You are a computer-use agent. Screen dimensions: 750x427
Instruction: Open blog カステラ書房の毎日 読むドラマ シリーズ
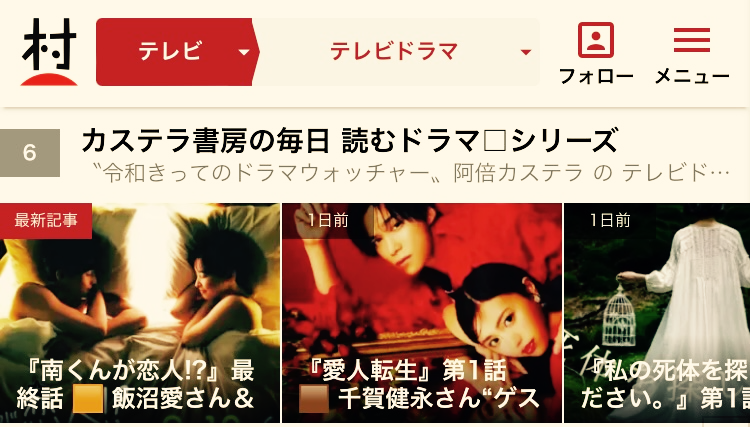349,142
